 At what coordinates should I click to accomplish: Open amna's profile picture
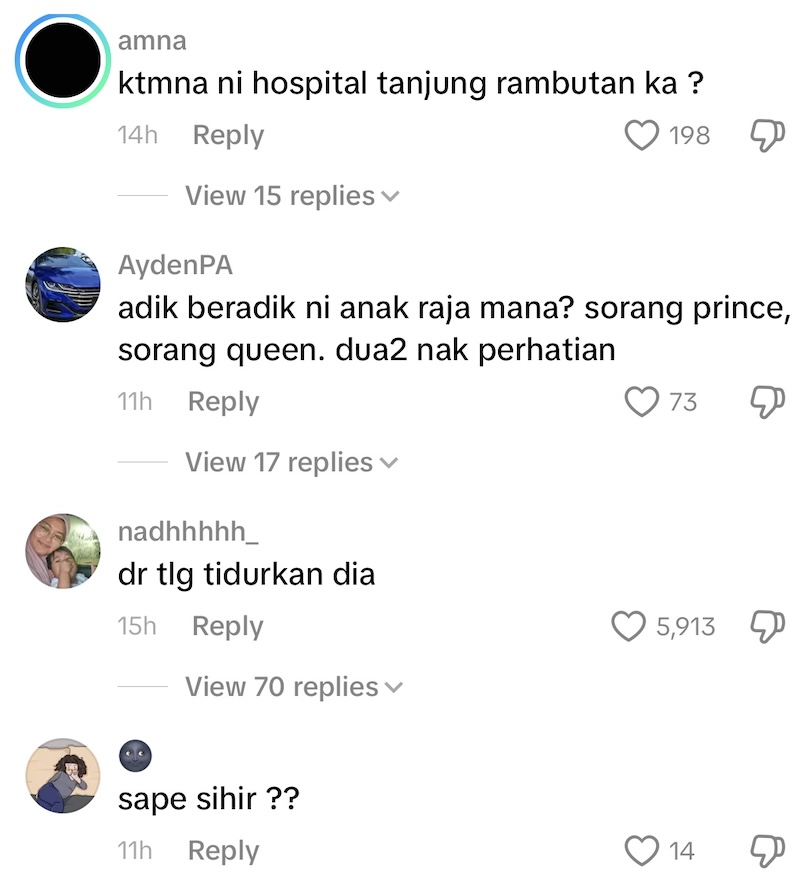coord(62,62)
